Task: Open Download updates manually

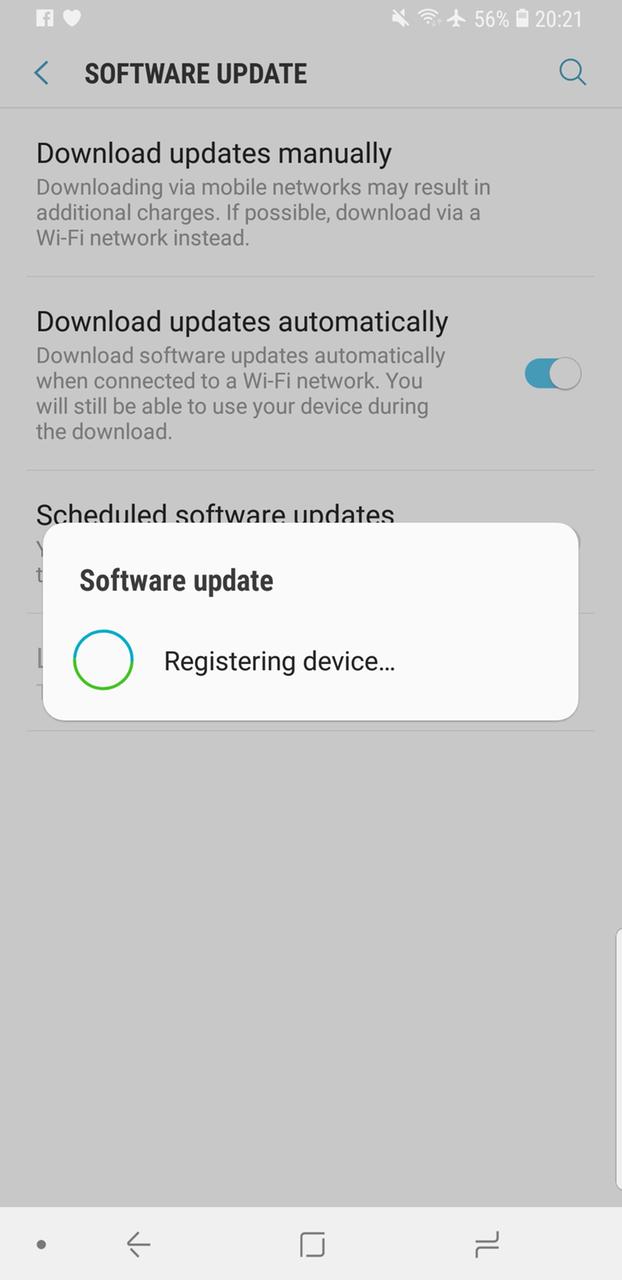Action: [311, 194]
